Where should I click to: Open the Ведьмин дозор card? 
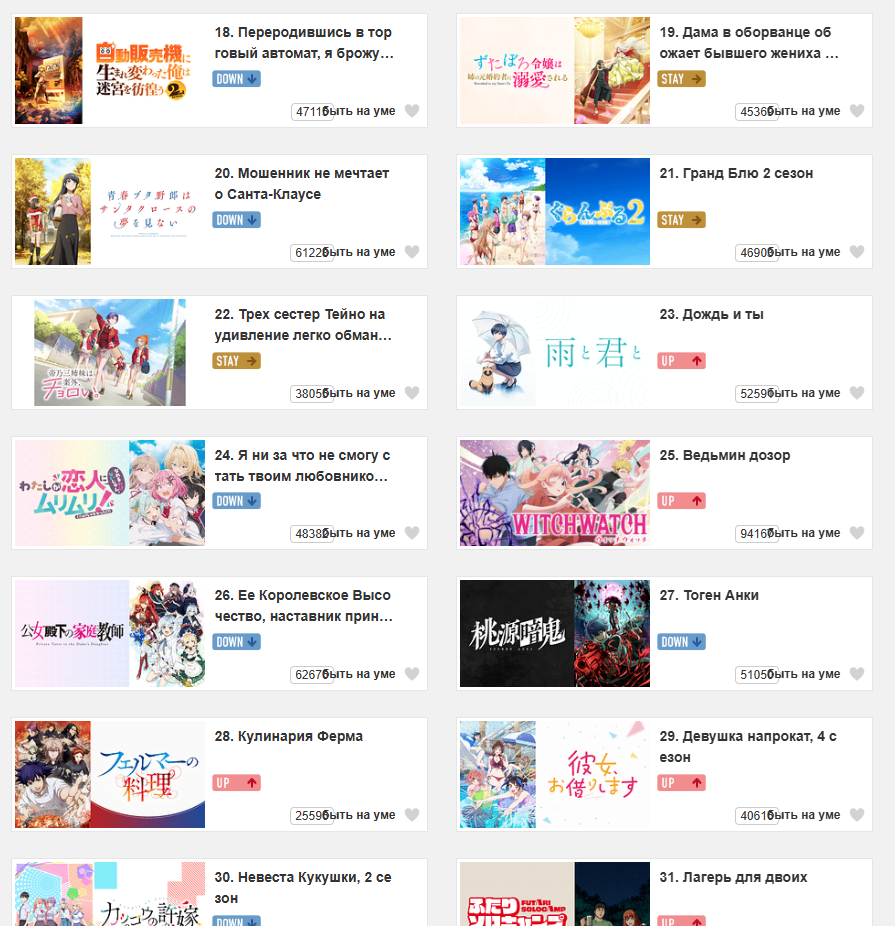pos(724,455)
